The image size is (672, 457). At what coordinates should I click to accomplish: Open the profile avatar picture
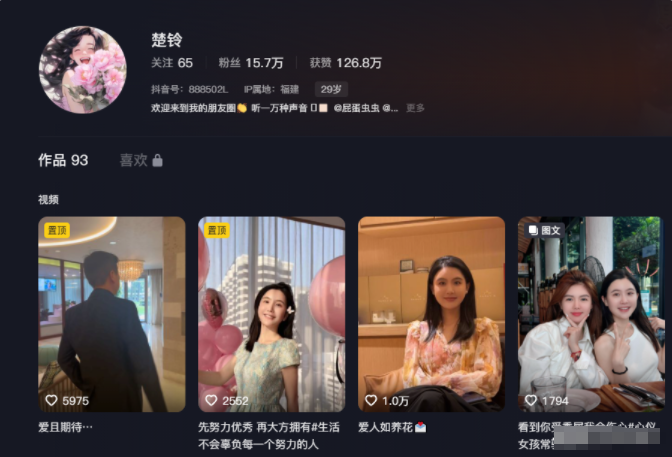click(82, 69)
